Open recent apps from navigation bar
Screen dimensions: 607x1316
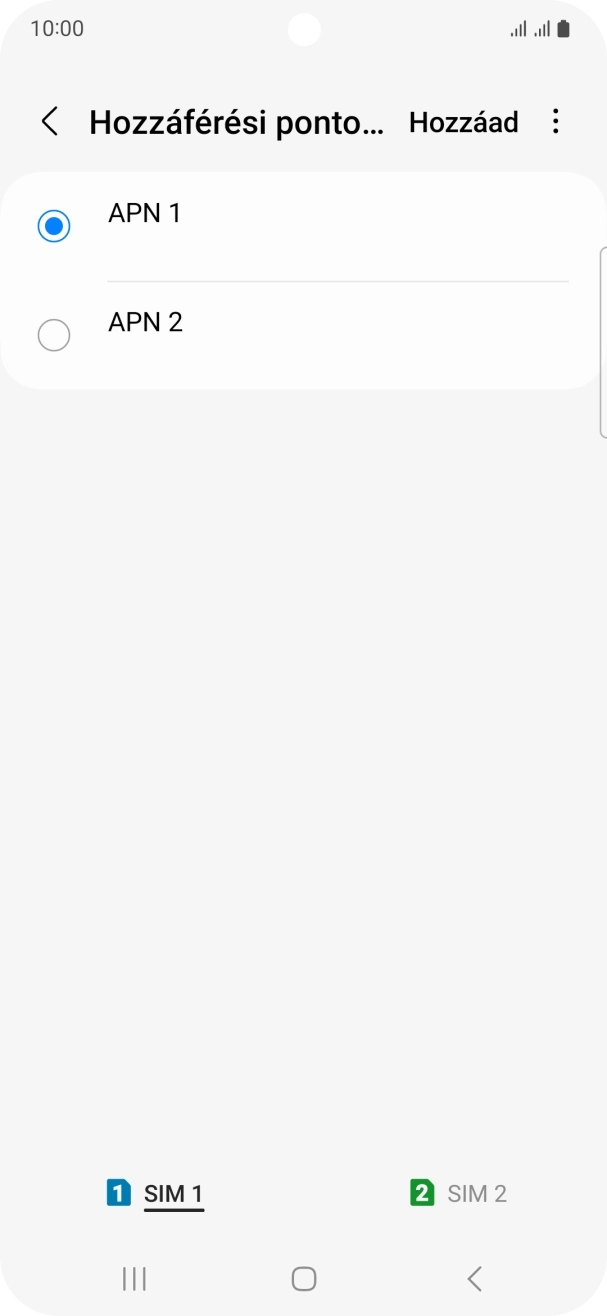(x=134, y=1278)
